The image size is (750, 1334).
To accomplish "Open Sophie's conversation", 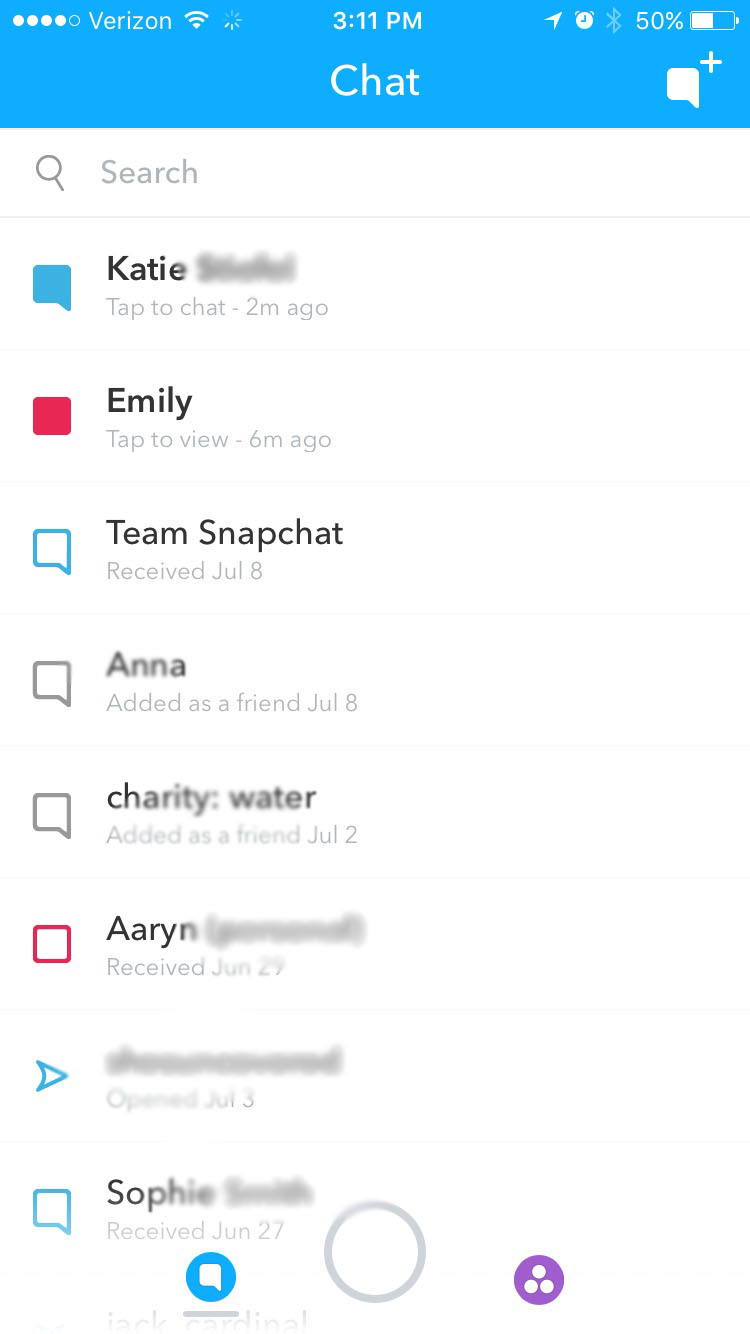I will pyautogui.click(x=375, y=1209).
